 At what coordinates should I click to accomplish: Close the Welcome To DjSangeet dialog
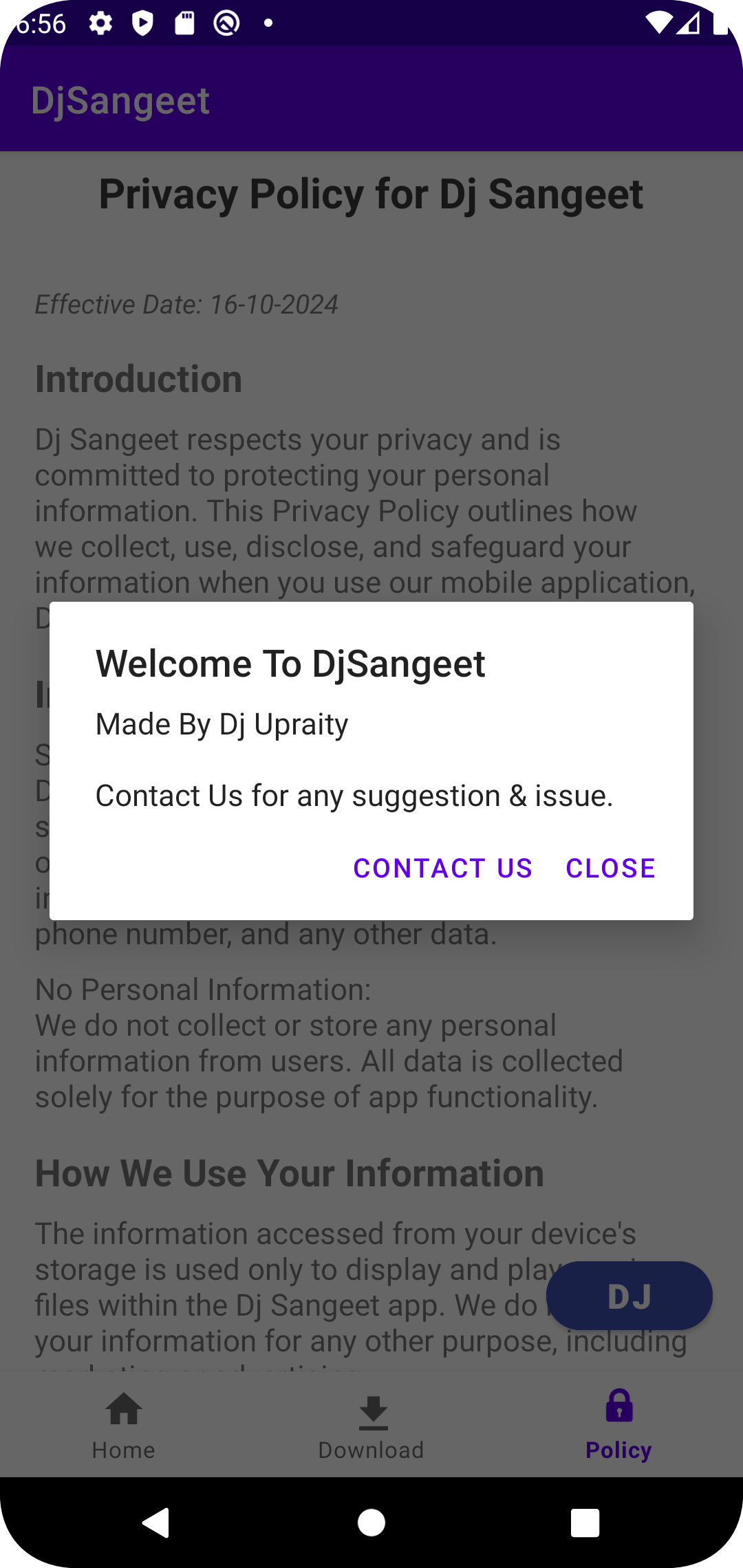point(610,868)
